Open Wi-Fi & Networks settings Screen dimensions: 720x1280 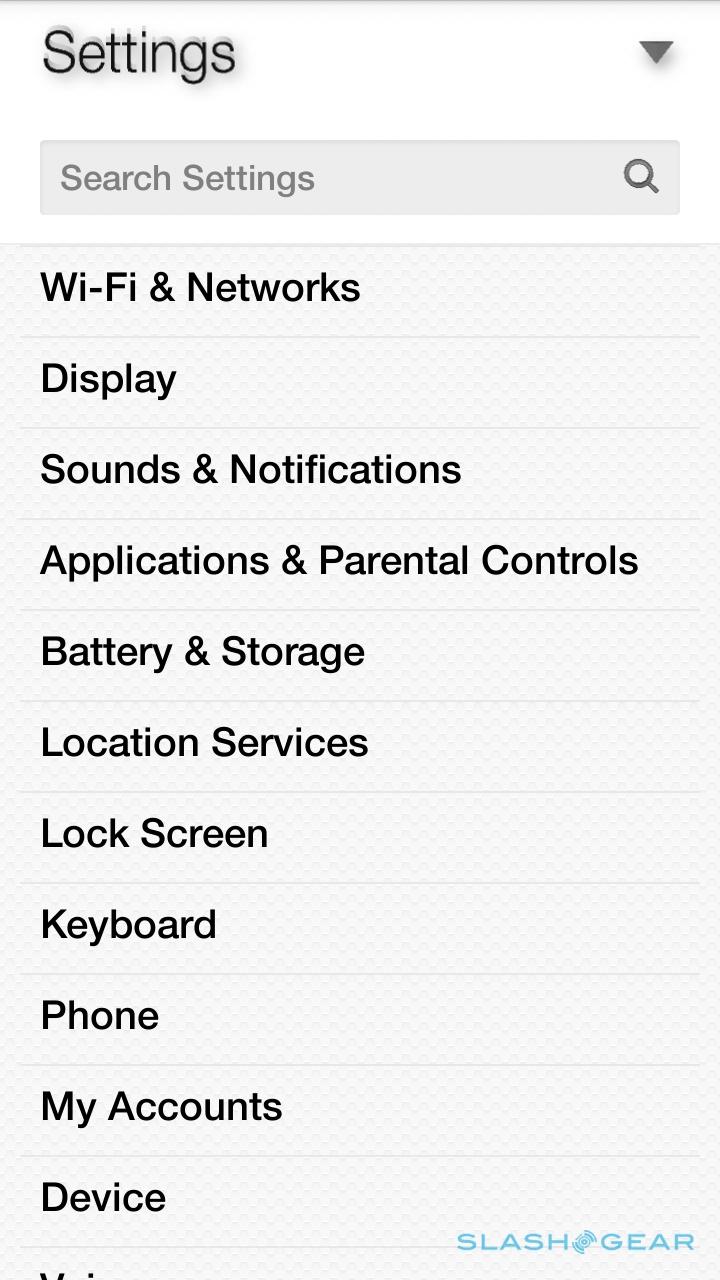200,288
